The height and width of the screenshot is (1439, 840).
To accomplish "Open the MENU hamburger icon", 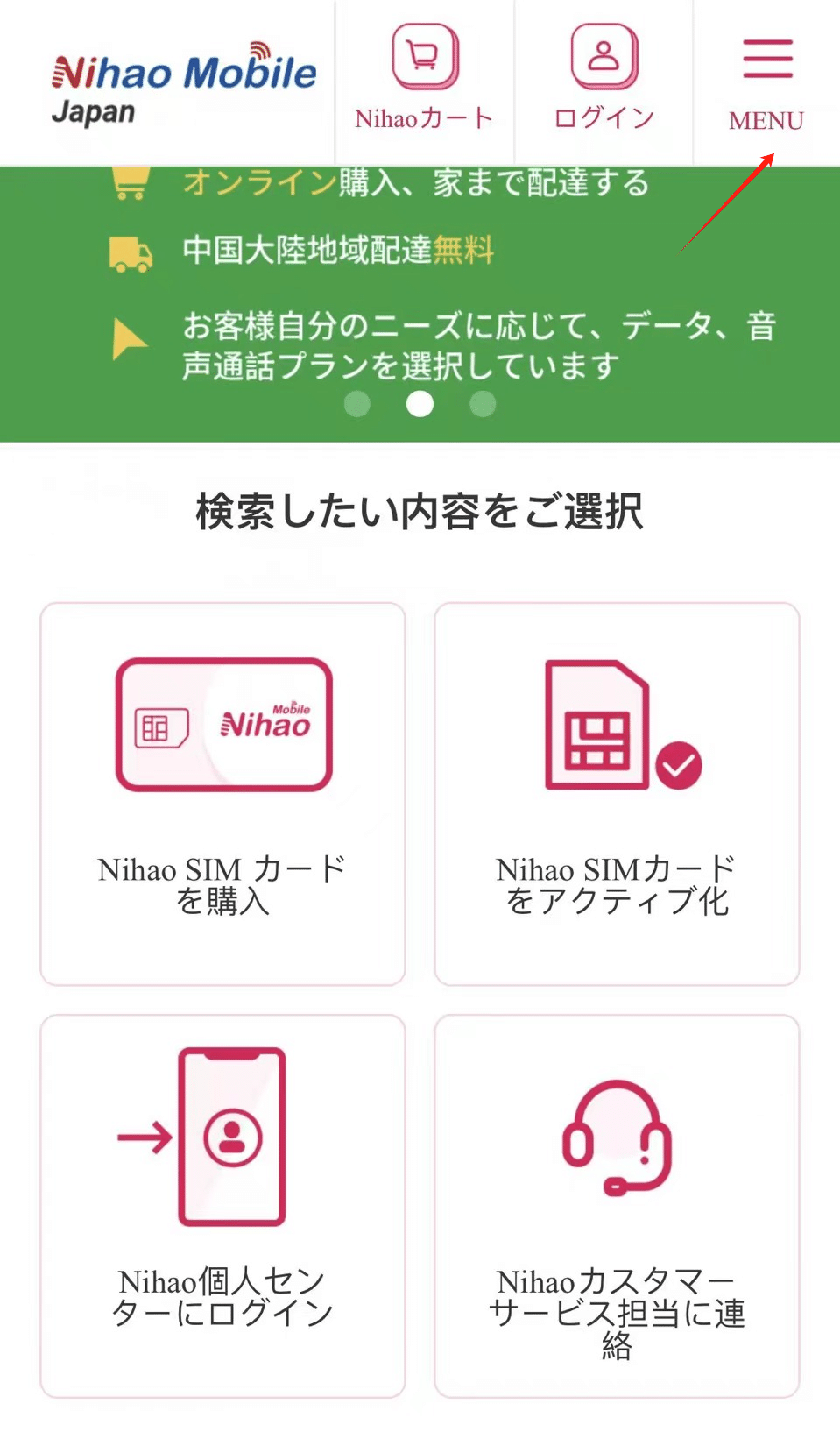I will 766,60.
